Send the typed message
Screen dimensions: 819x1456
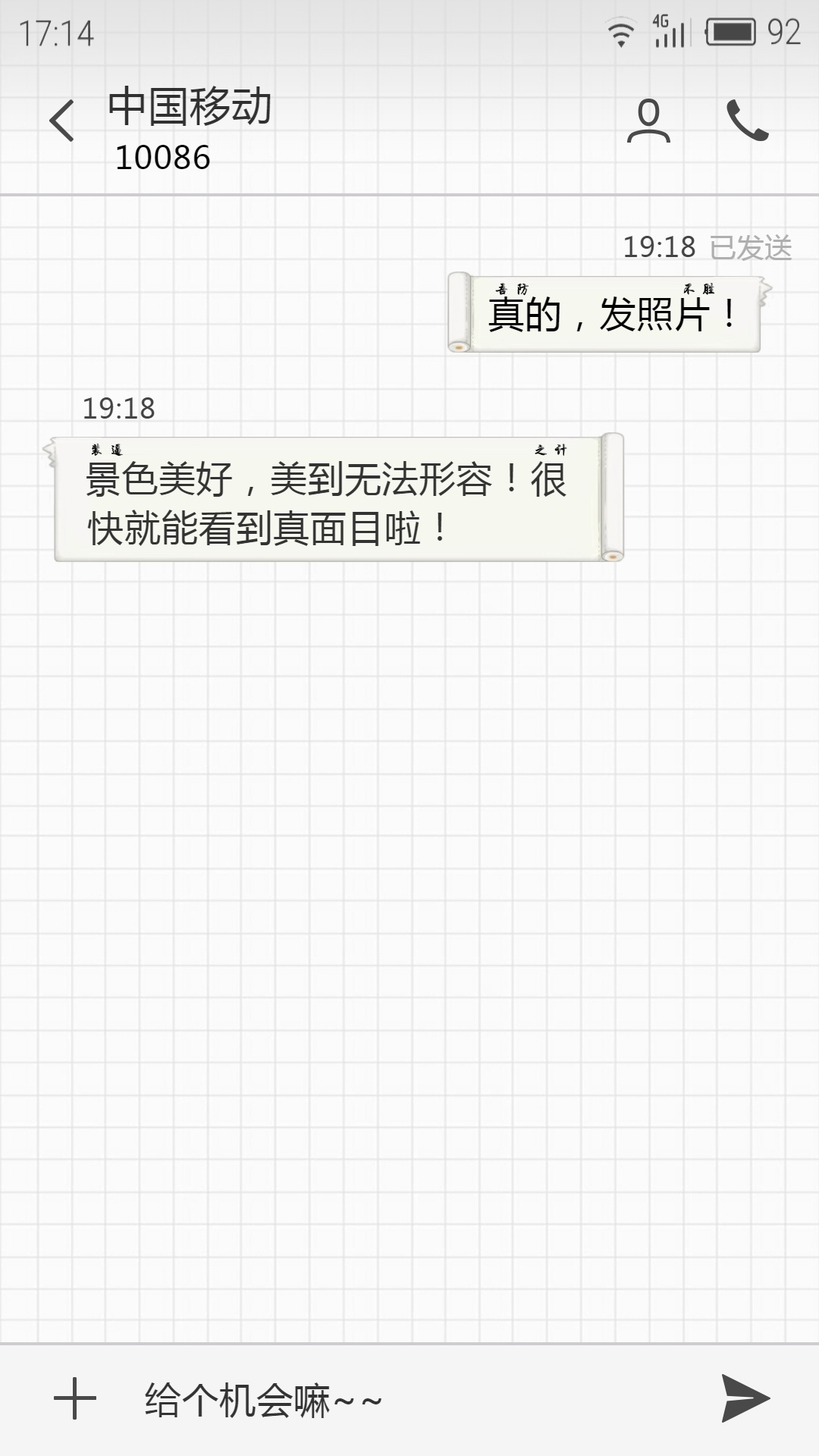coord(745,1398)
